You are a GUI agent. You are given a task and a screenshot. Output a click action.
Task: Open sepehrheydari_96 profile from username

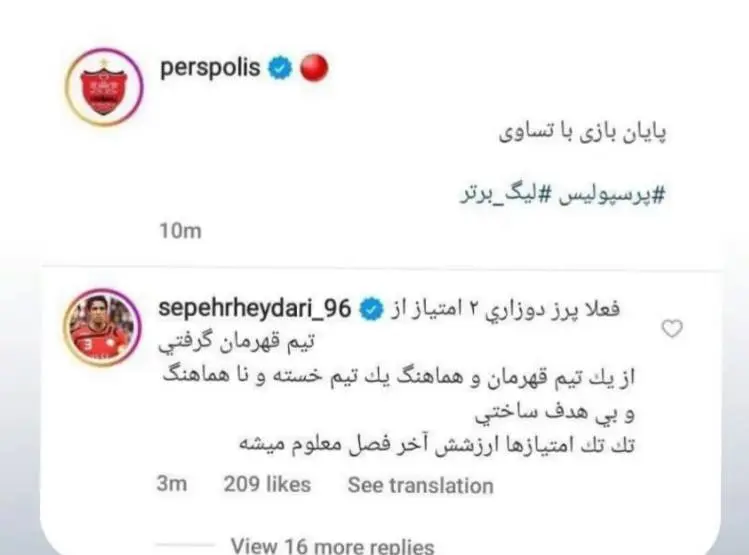pos(256,309)
